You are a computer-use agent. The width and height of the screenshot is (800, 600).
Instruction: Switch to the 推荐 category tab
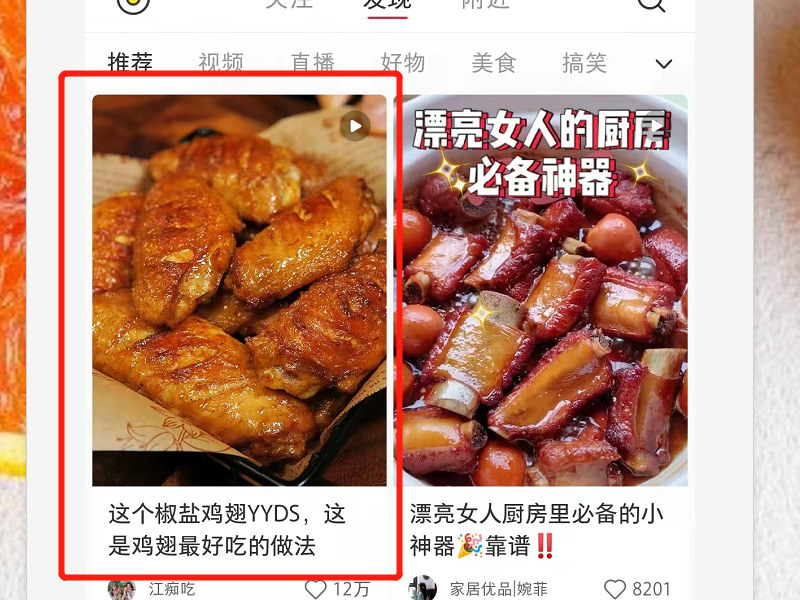tap(130, 63)
